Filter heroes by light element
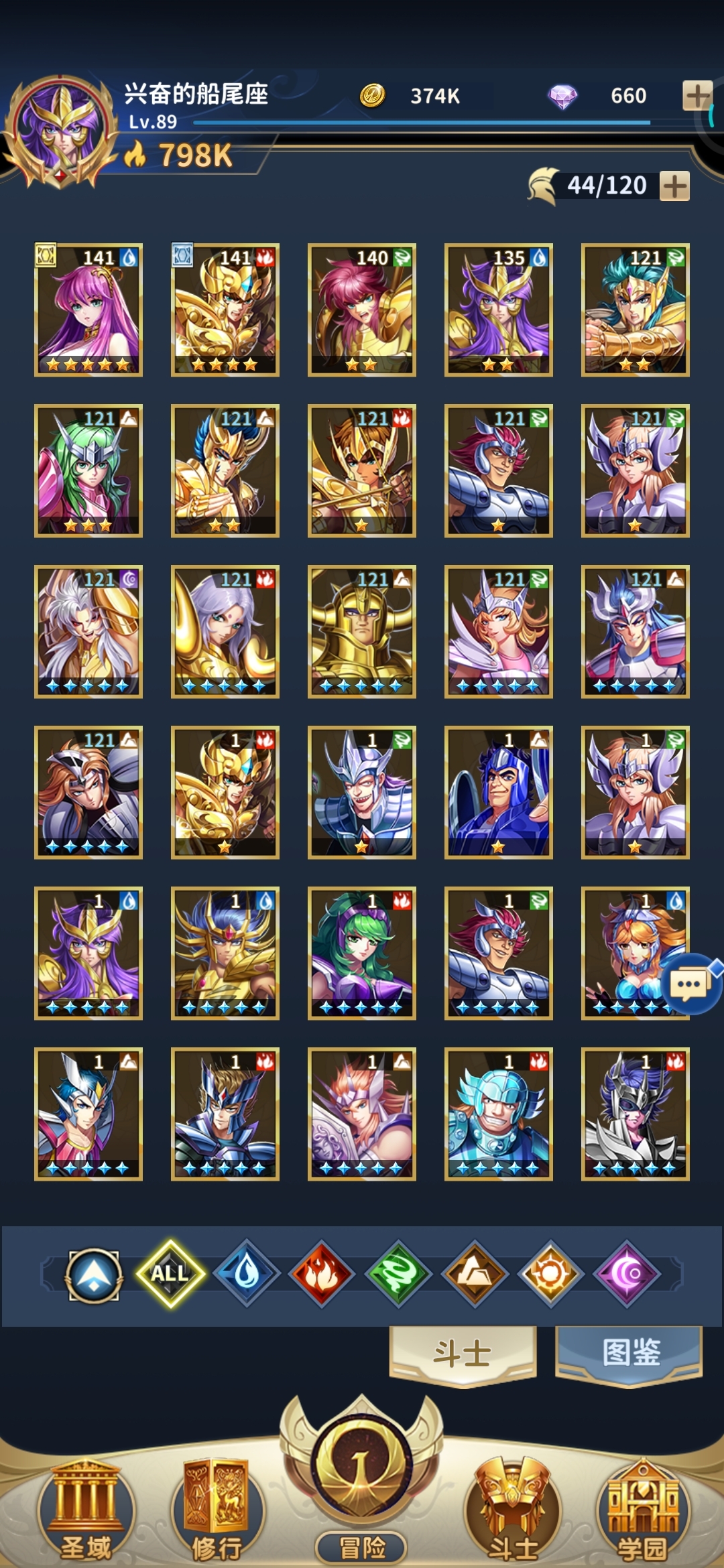 [550, 1273]
